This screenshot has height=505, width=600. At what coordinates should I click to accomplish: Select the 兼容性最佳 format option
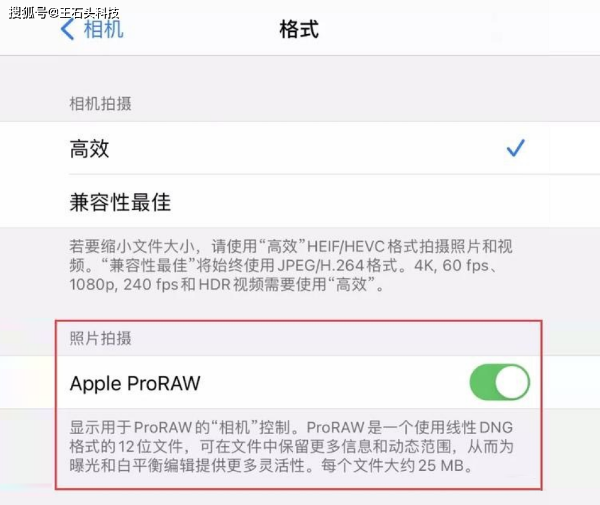pos(300,202)
